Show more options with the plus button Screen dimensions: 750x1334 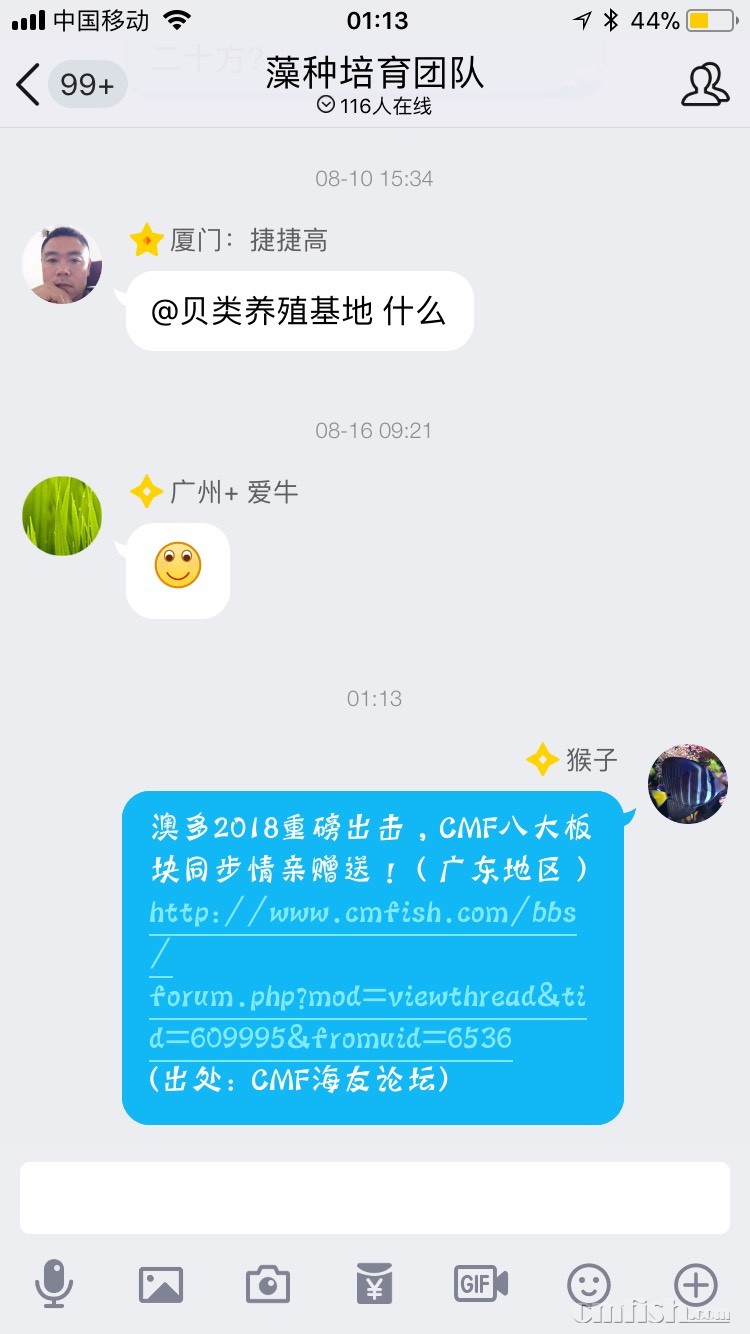click(696, 1284)
